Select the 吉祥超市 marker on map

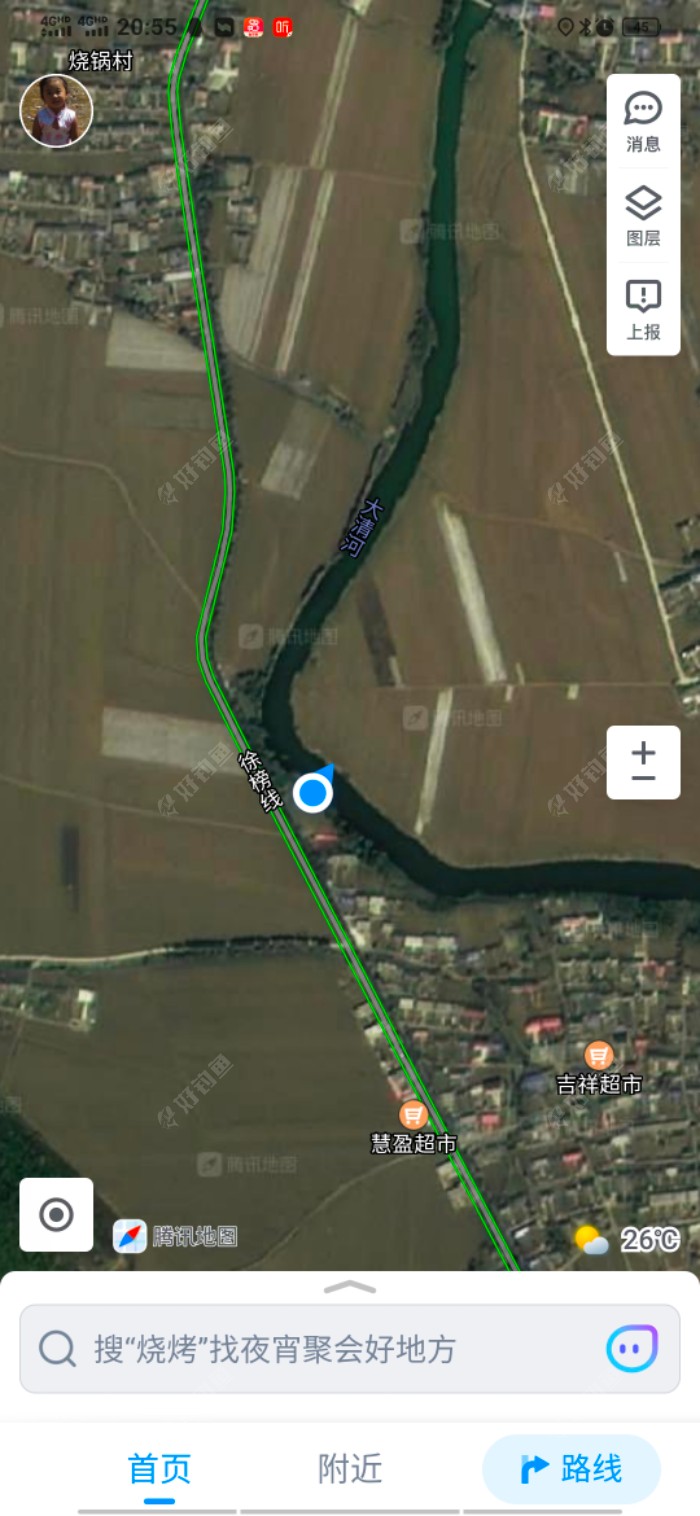click(x=598, y=1055)
